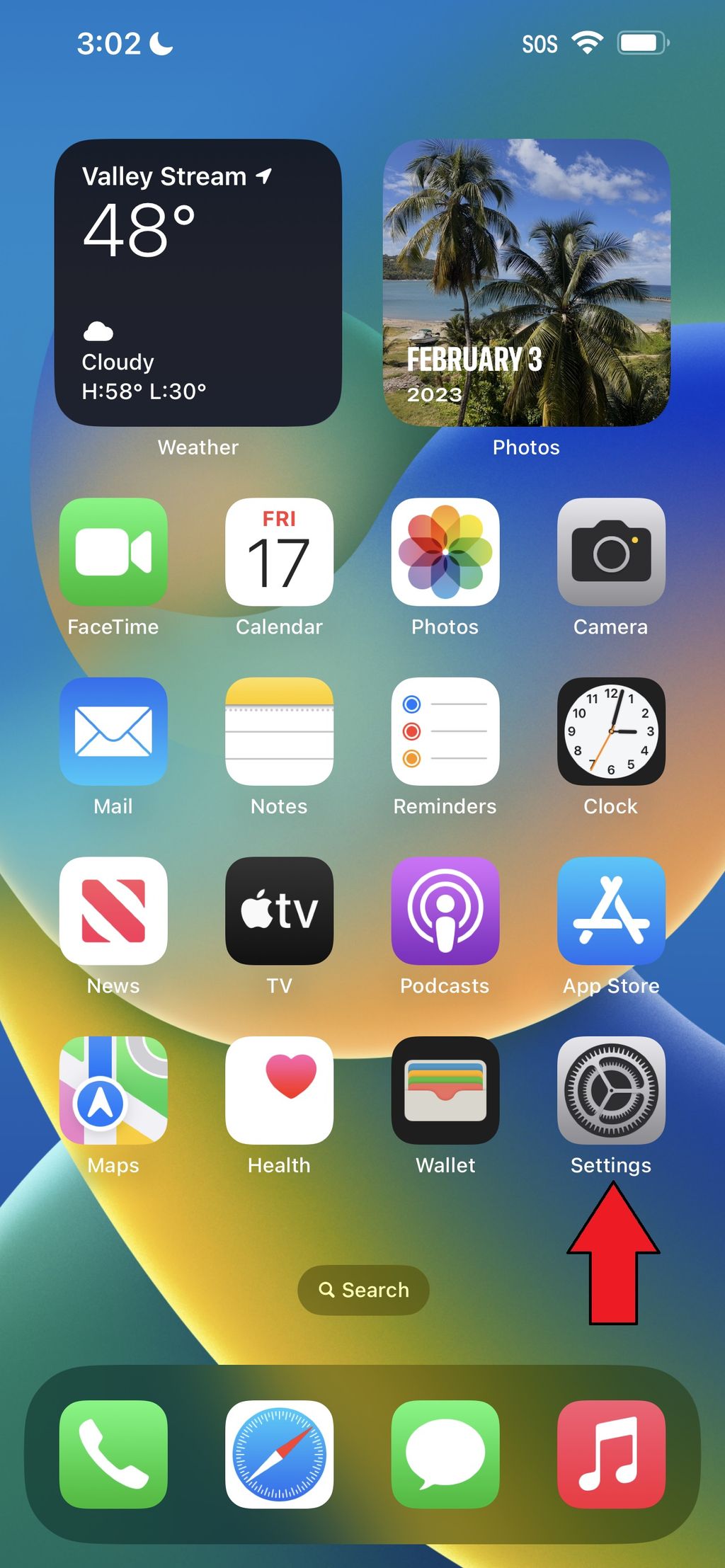Open the Settings app
Viewport: 725px width, 1568px height.
coord(610,1090)
